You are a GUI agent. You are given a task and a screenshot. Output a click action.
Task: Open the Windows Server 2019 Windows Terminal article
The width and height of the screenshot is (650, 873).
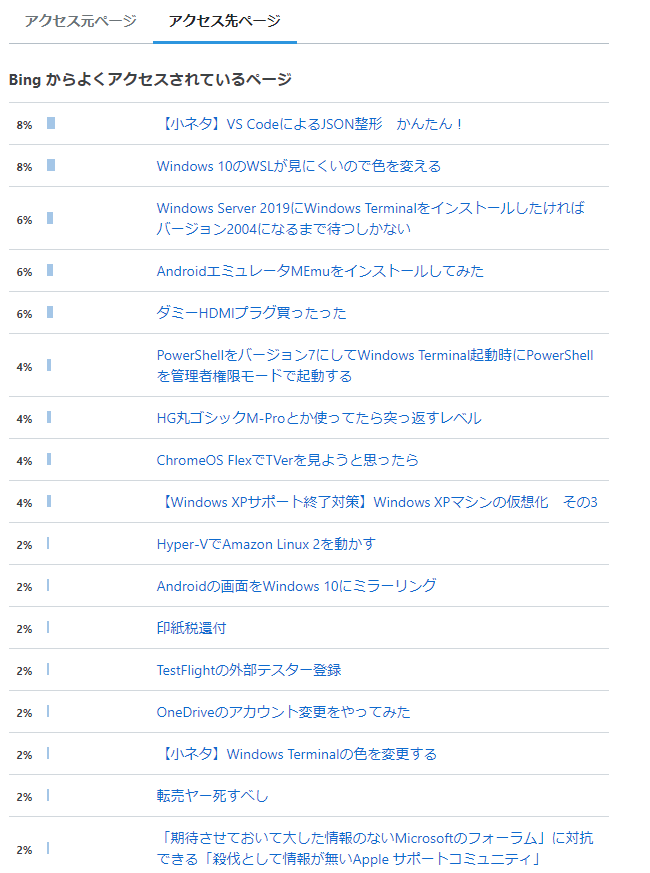click(370, 208)
